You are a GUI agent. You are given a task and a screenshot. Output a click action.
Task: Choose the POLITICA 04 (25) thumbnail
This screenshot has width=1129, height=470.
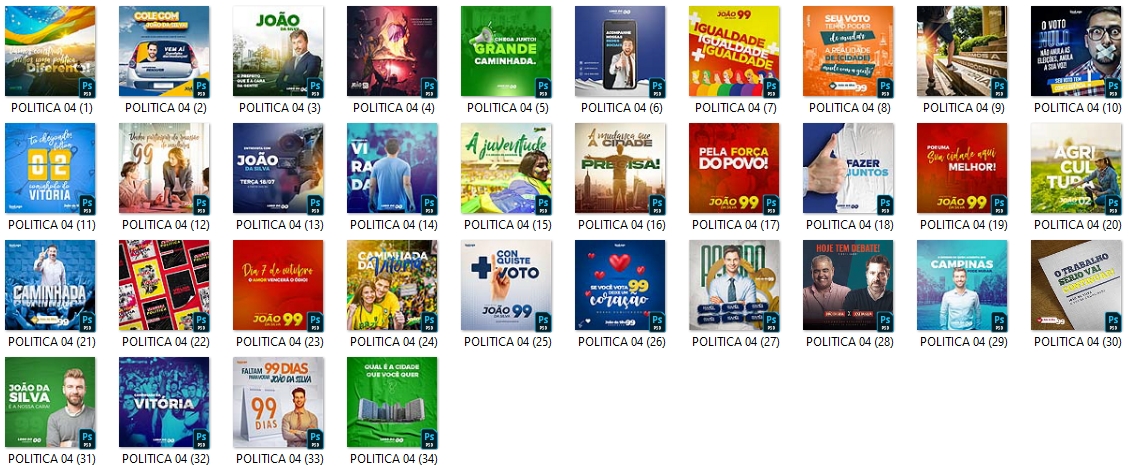click(506, 286)
